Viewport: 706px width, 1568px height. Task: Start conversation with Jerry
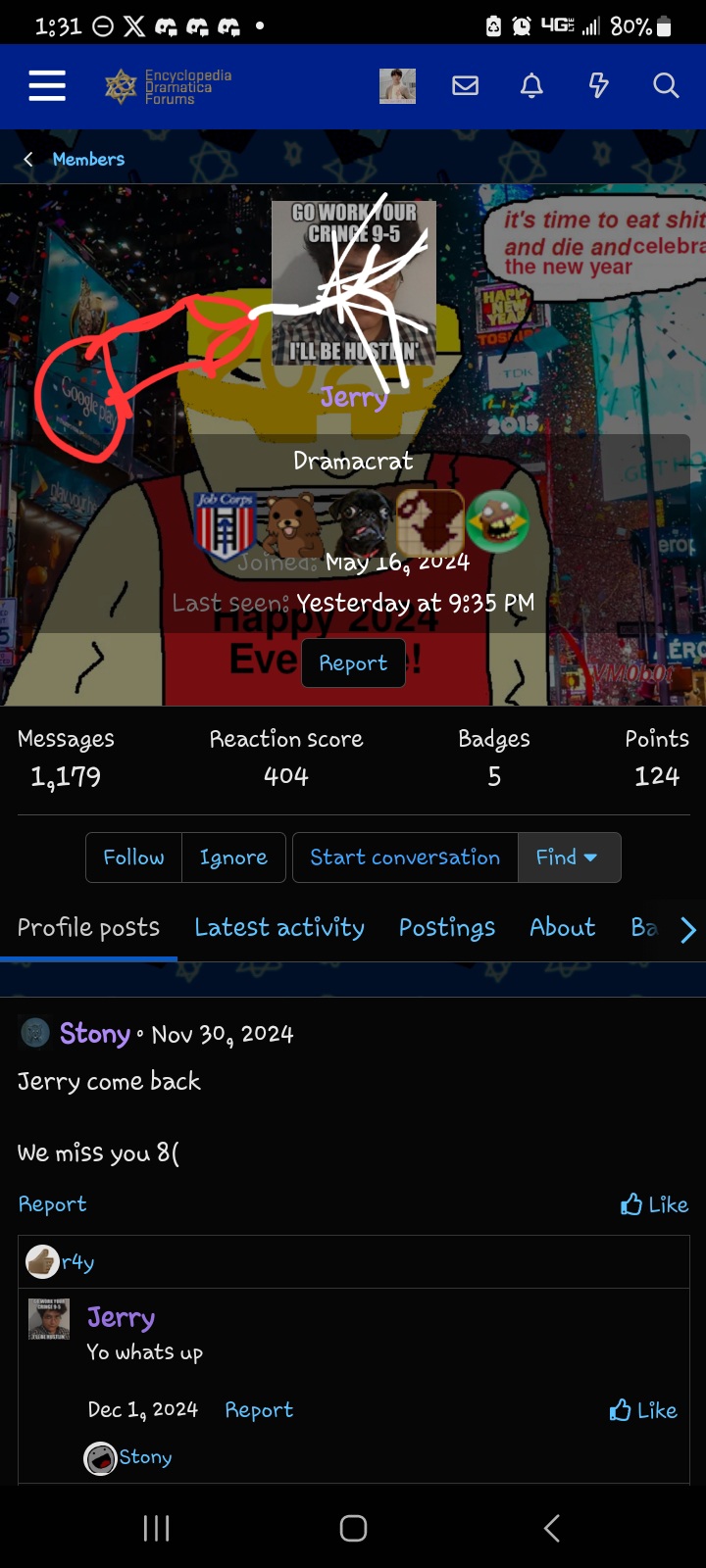tap(405, 857)
